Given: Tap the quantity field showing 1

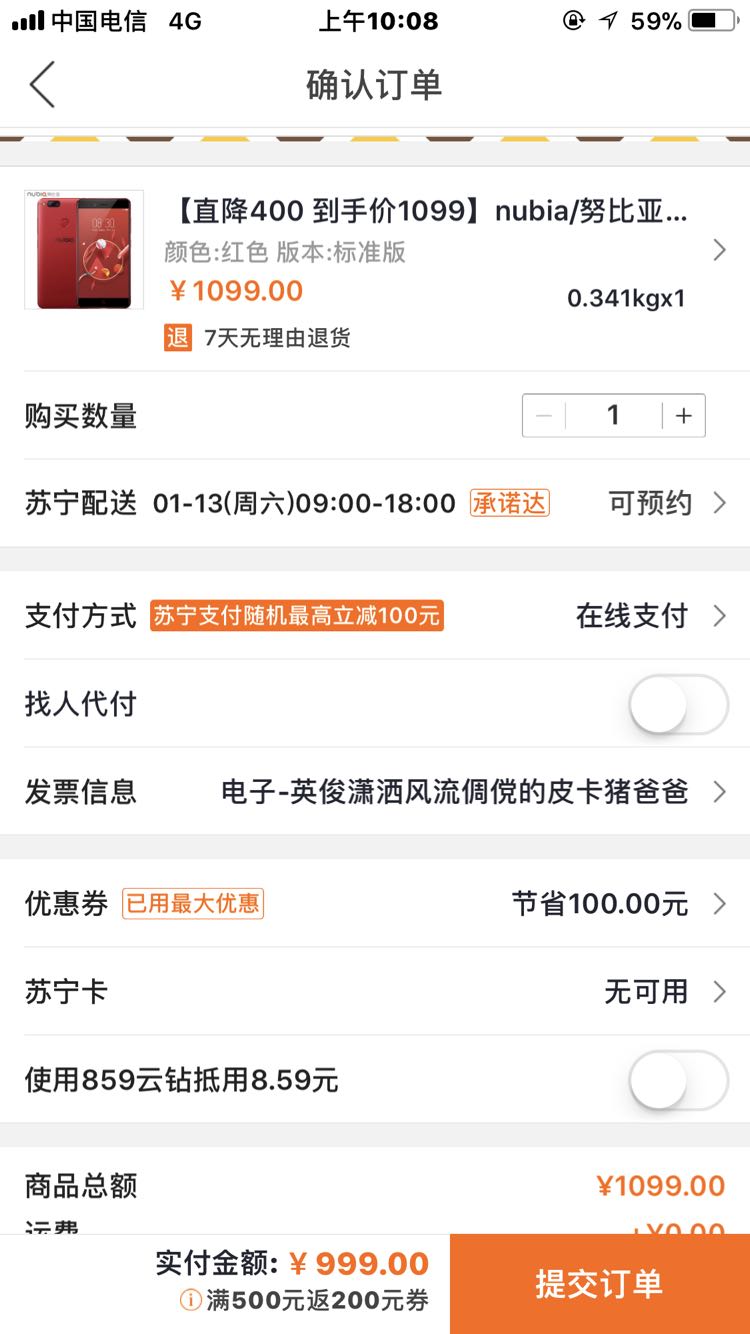Looking at the screenshot, I should (x=613, y=414).
